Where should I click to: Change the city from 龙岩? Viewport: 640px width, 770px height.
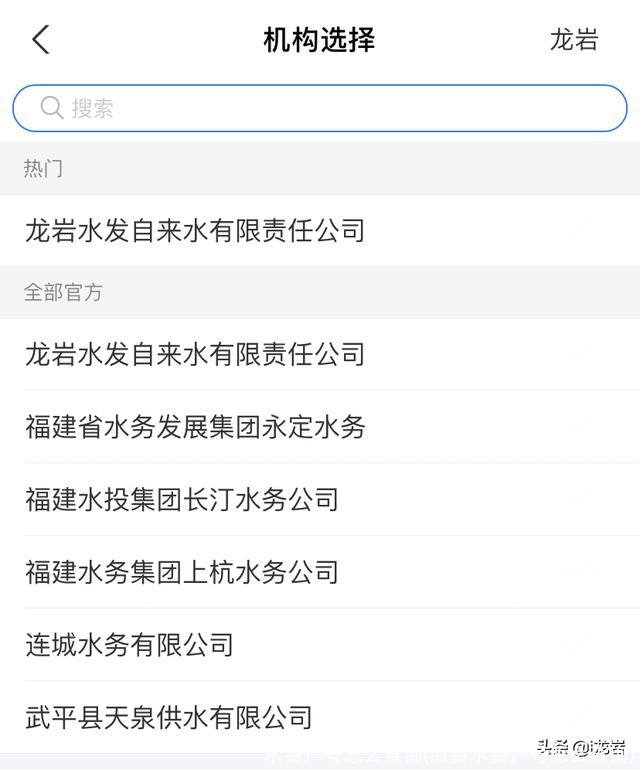pos(573,40)
